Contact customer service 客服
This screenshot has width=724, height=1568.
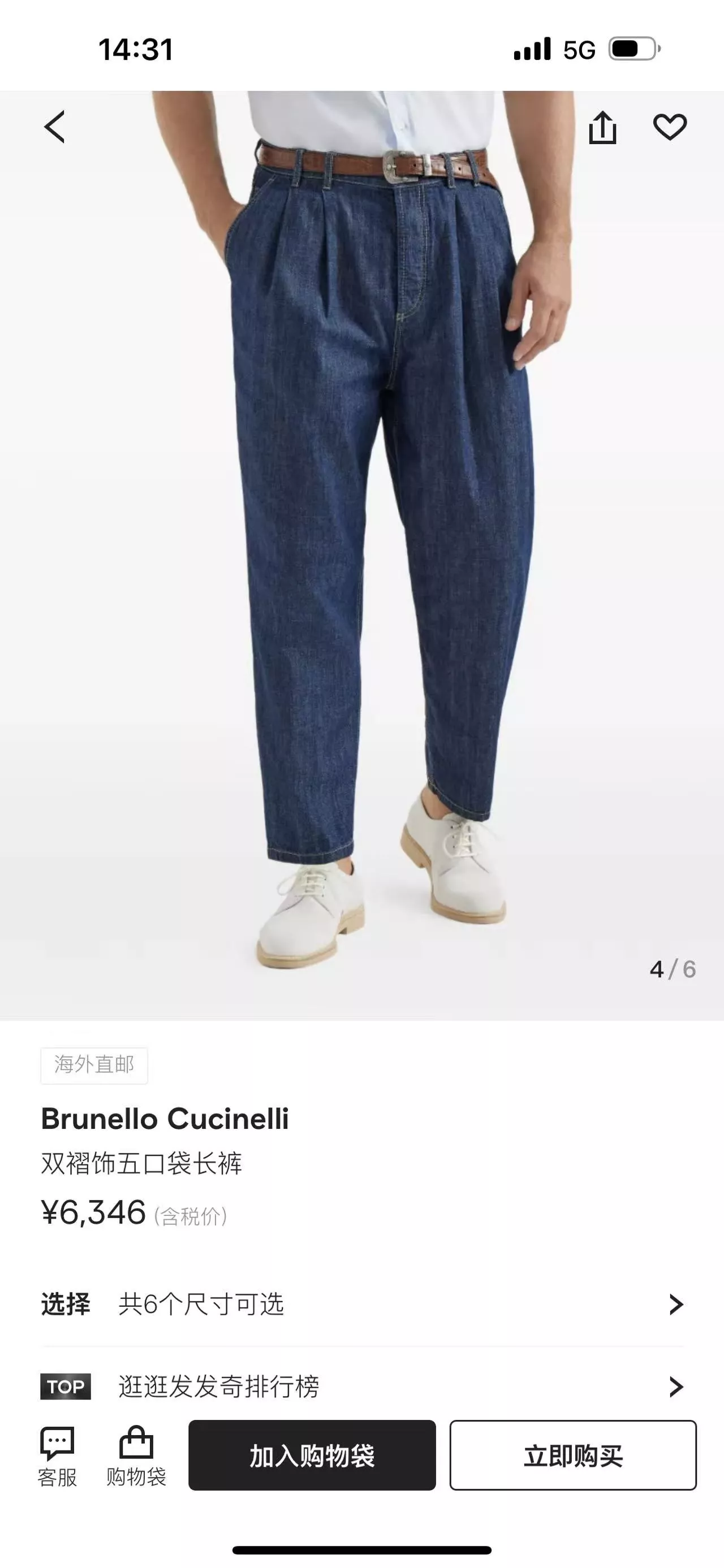(x=57, y=1457)
